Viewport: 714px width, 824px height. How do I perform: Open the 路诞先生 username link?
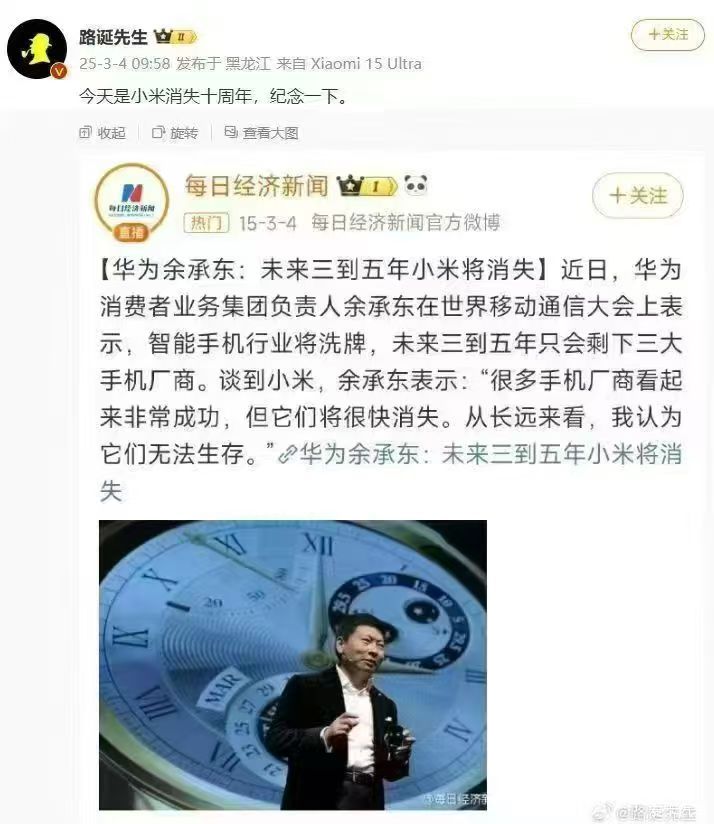click(x=114, y=37)
